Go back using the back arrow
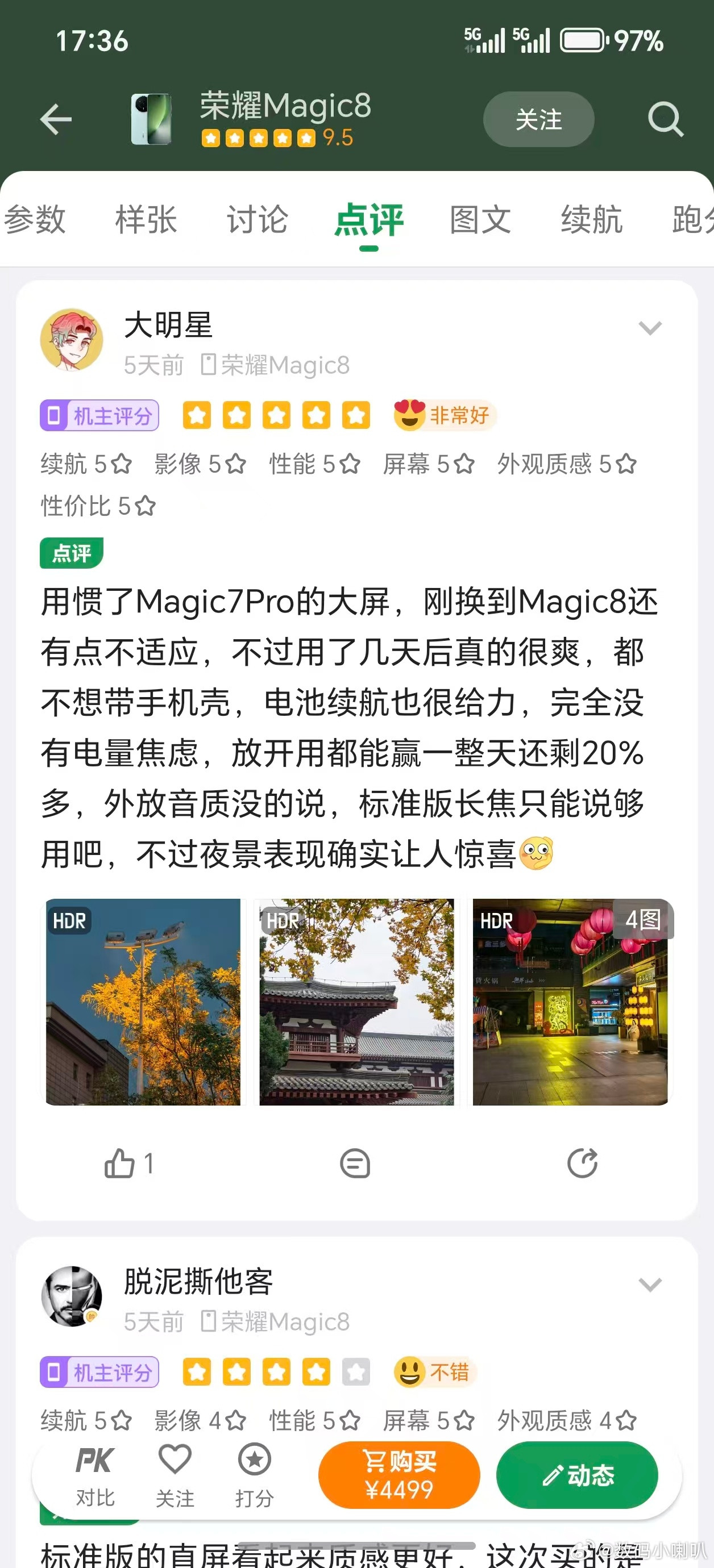Image resolution: width=714 pixels, height=1568 pixels. coord(56,118)
